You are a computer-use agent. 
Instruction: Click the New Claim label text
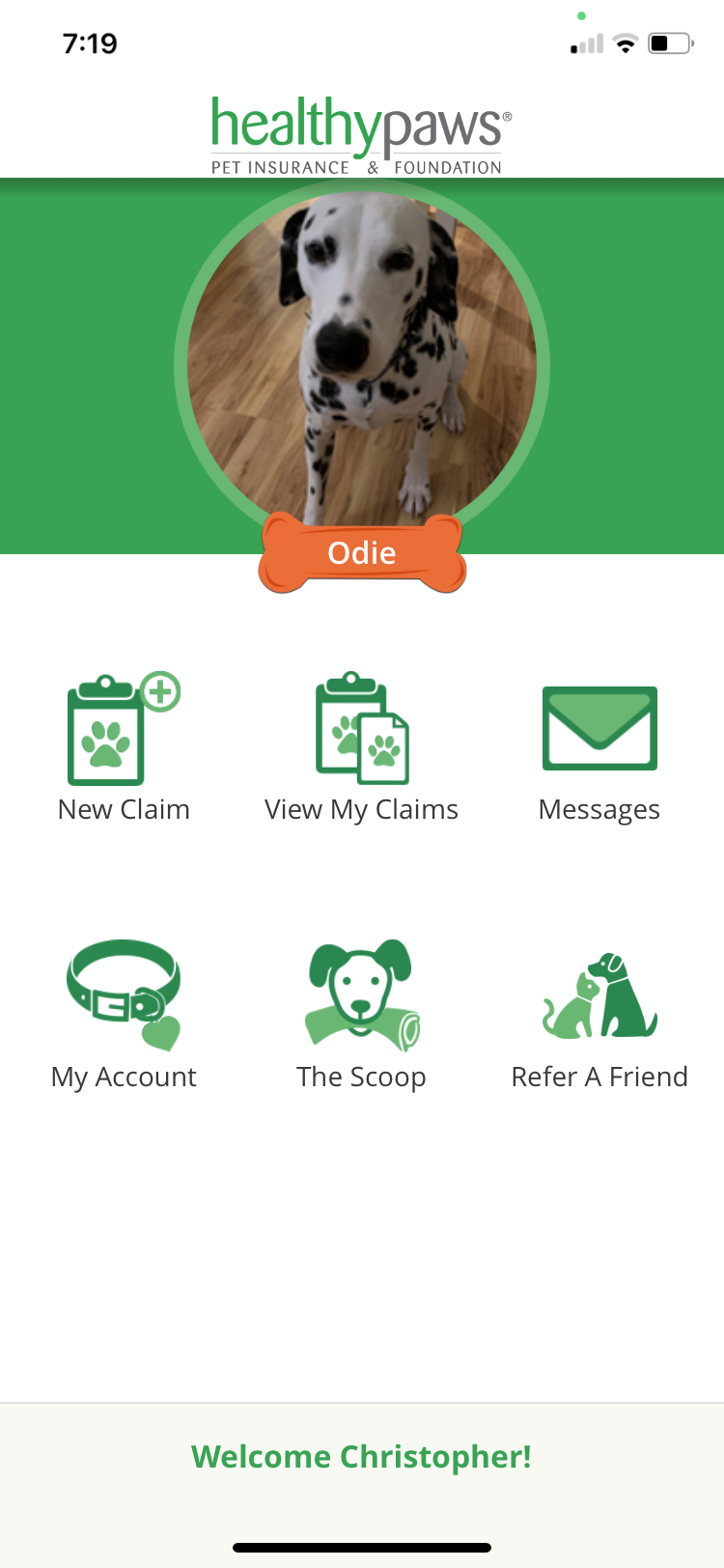[123, 809]
